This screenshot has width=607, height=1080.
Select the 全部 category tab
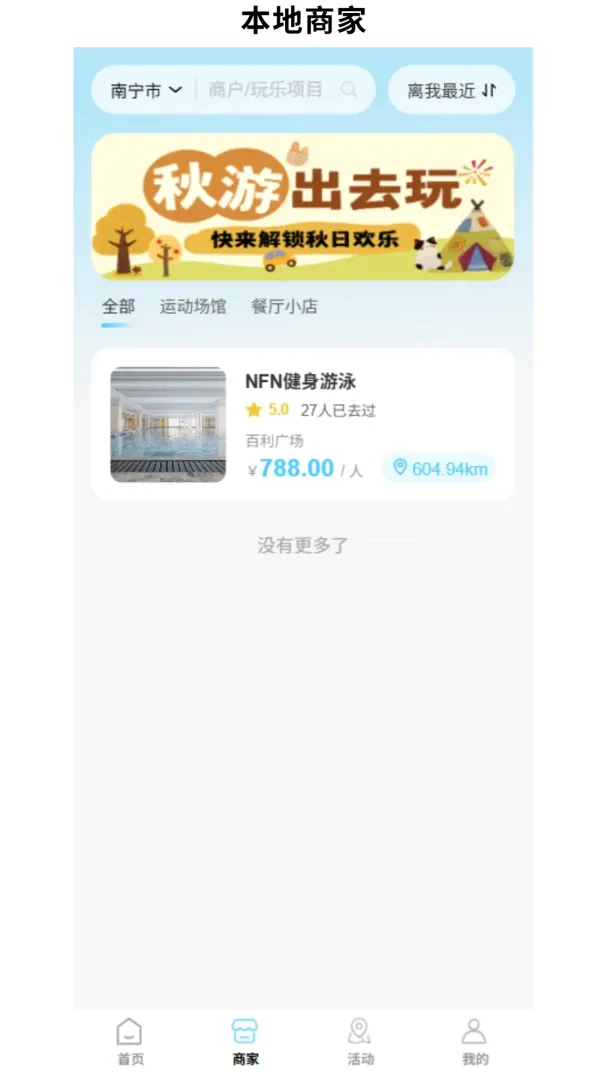click(118, 307)
